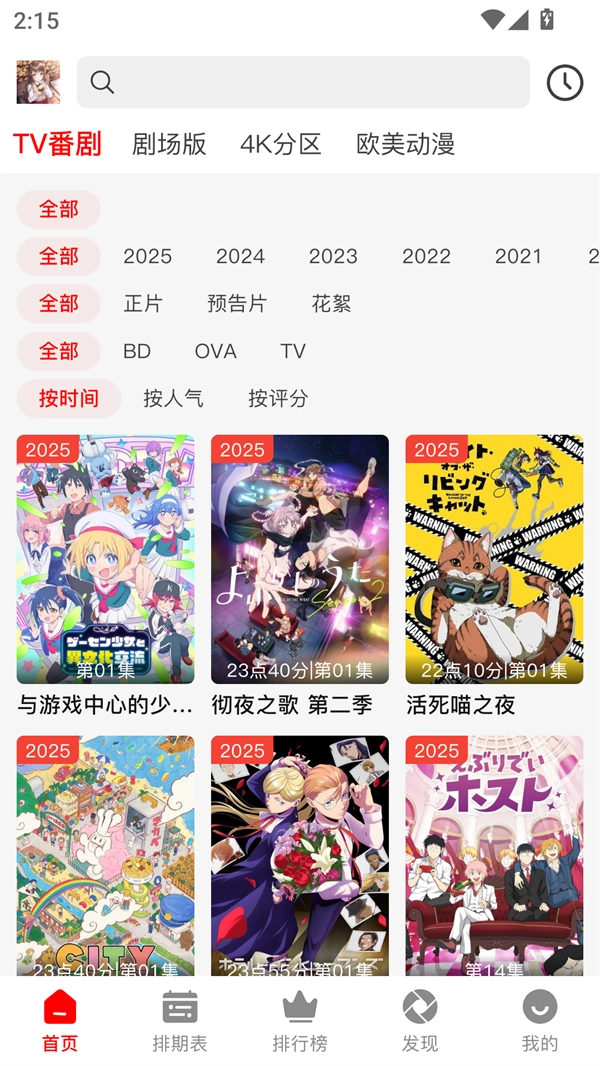This screenshot has height=1066, width=600.
Task: Select the 2023 year filter
Action: click(x=333, y=256)
